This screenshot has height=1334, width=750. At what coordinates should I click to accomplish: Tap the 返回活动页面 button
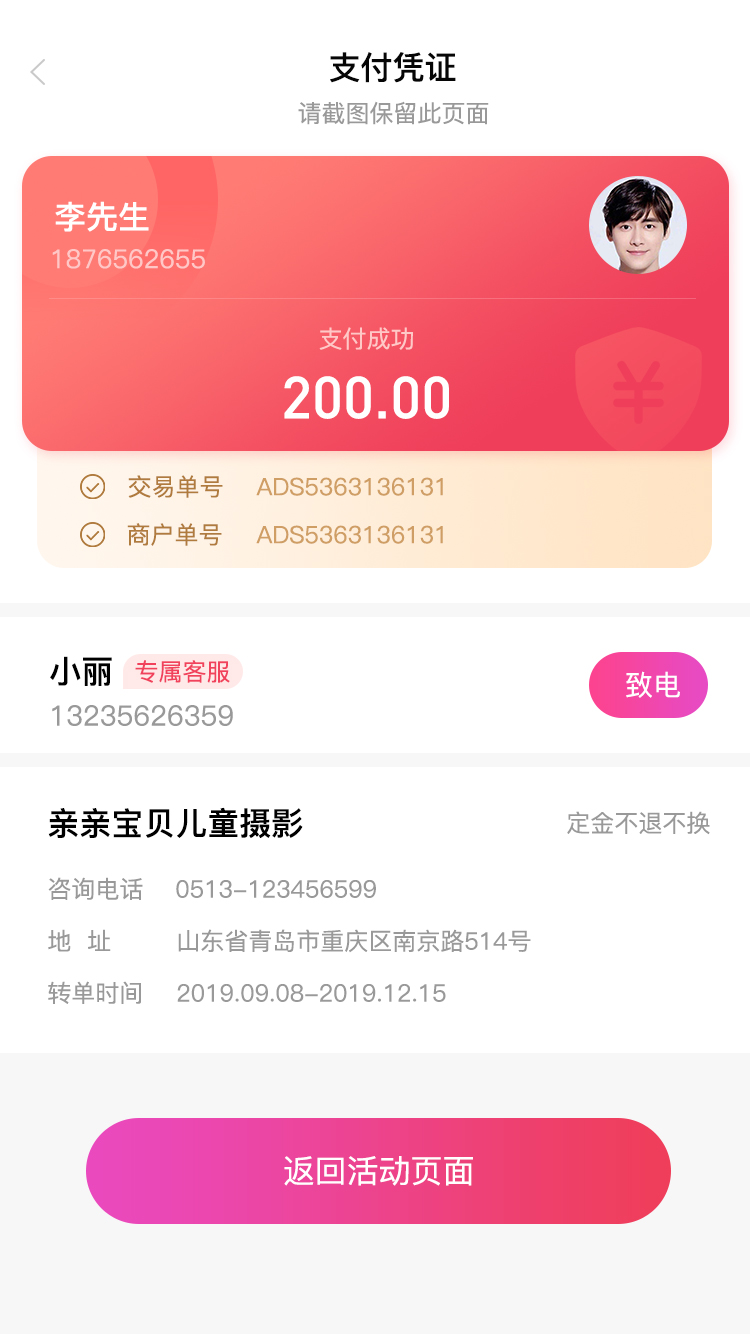tap(378, 1171)
